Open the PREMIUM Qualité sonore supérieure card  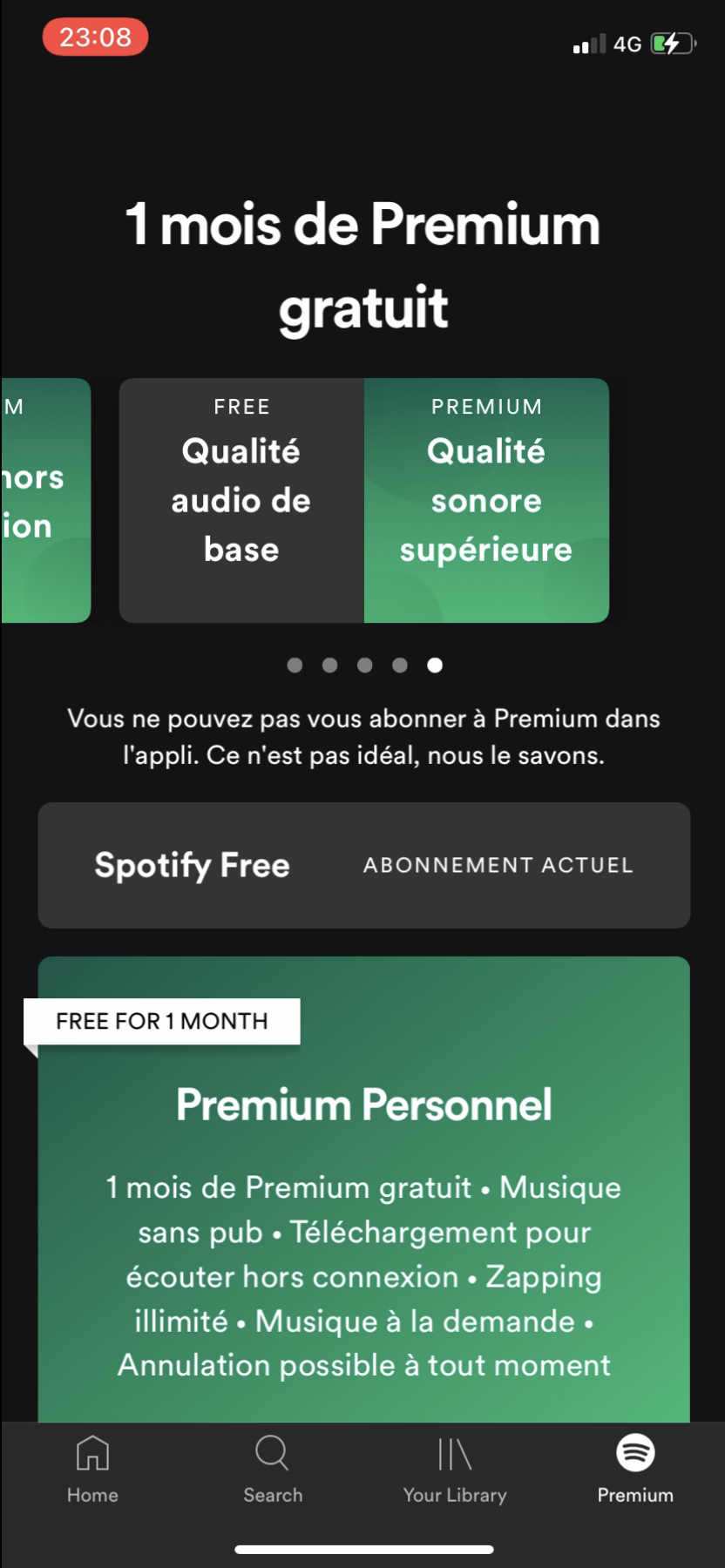[x=485, y=500]
